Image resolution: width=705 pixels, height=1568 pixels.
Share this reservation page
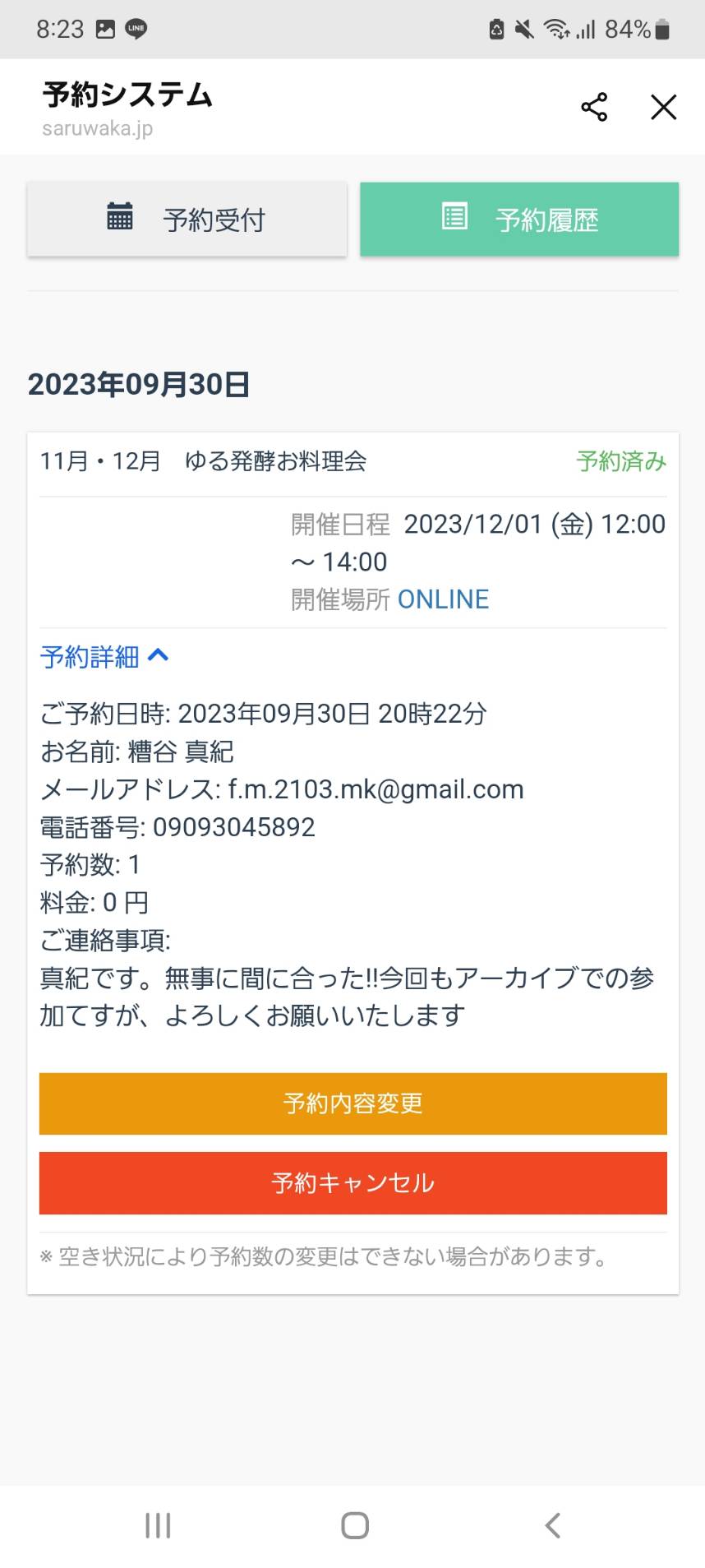tap(594, 107)
